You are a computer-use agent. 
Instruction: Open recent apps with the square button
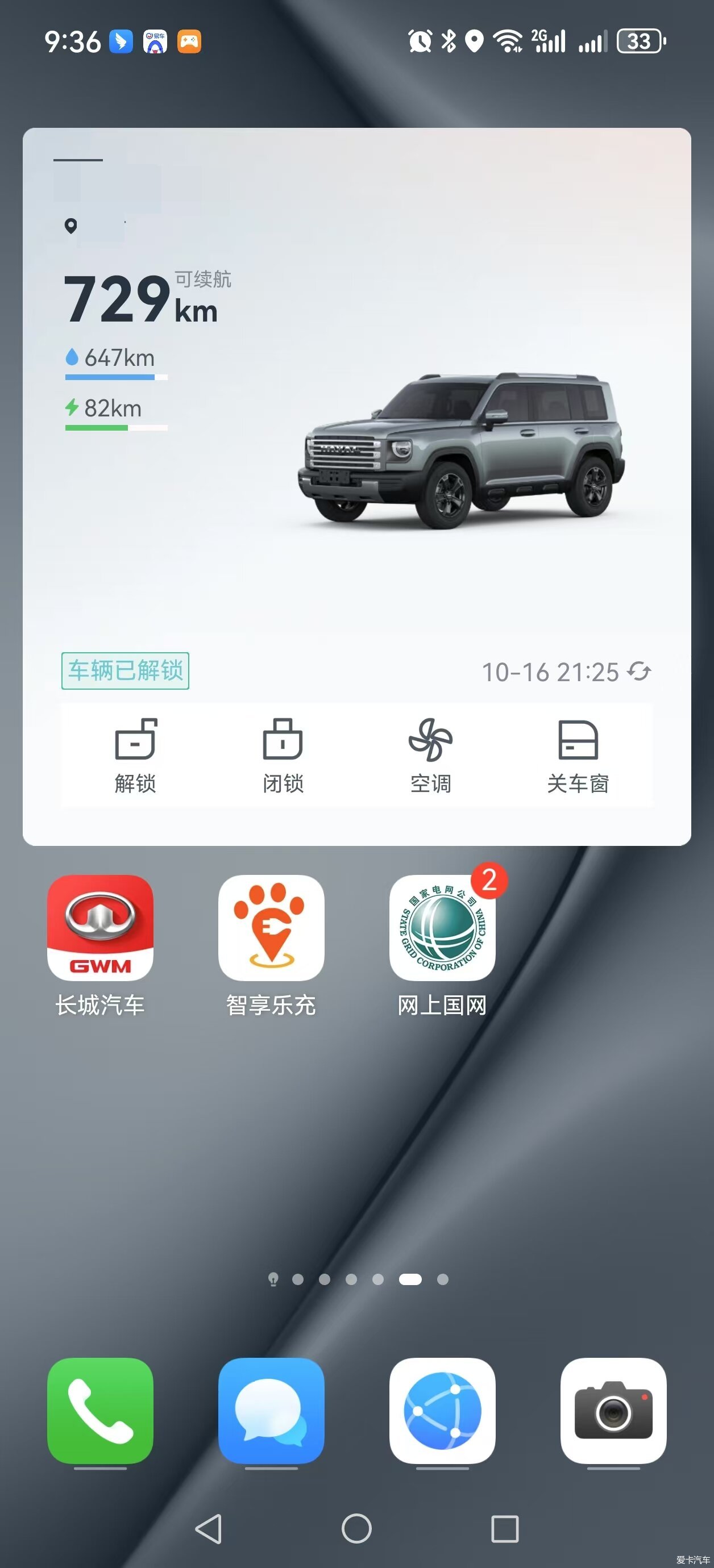point(504,1528)
